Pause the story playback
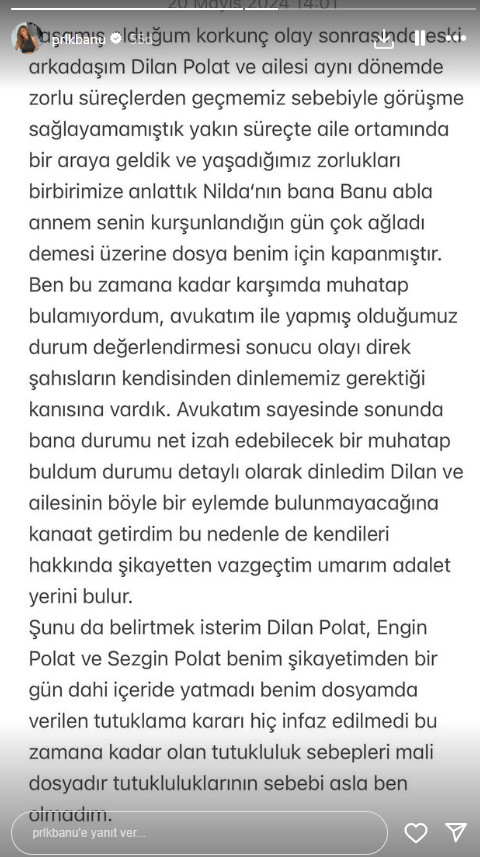 tap(419, 38)
